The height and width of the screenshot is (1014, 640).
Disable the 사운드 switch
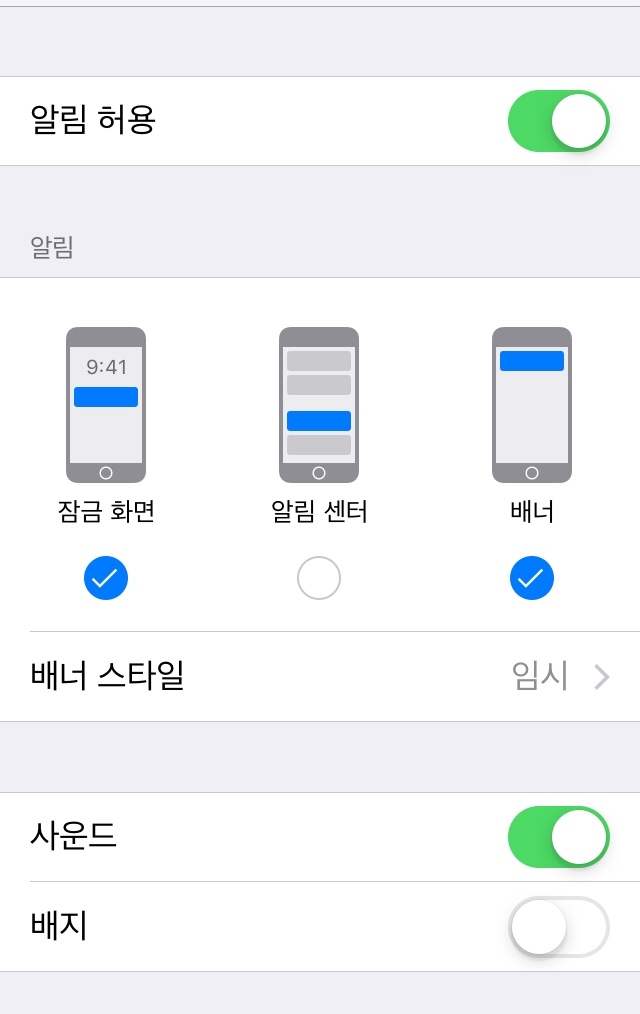pos(558,837)
